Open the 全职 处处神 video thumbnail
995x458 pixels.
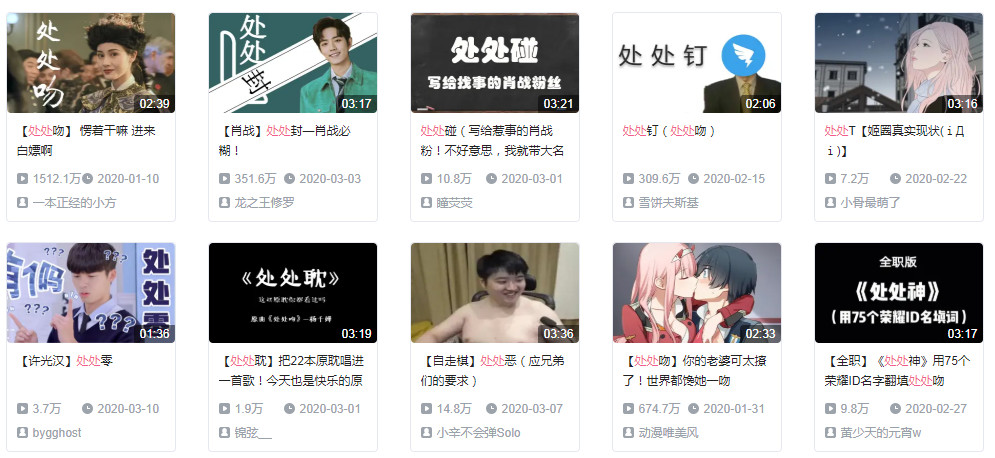click(x=899, y=292)
